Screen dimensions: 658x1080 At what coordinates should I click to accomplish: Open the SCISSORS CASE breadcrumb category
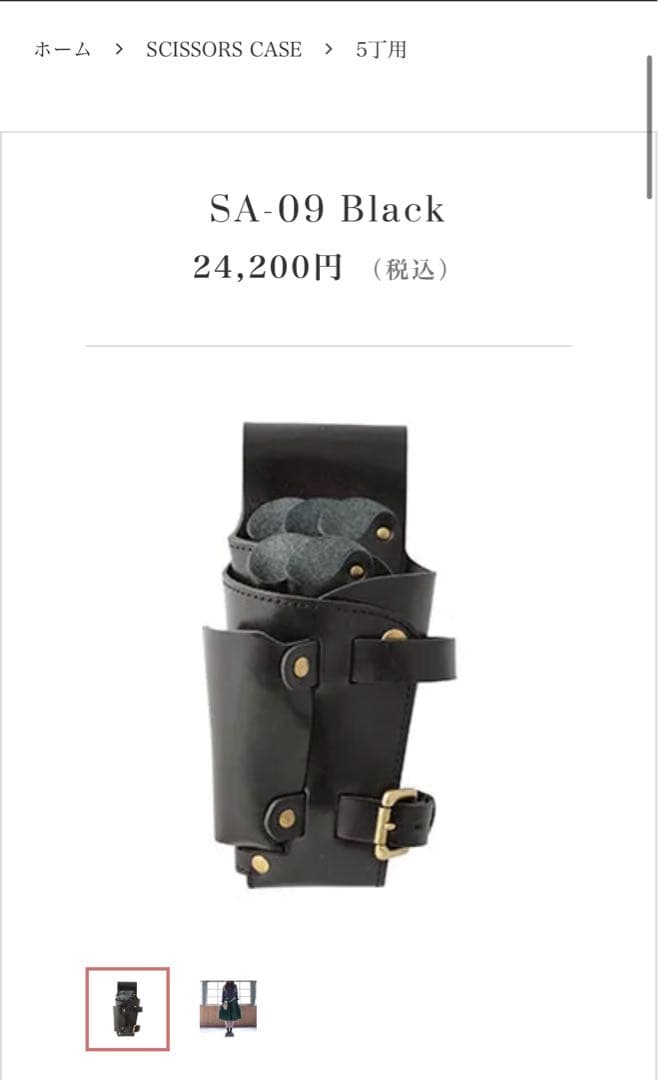pos(223,50)
